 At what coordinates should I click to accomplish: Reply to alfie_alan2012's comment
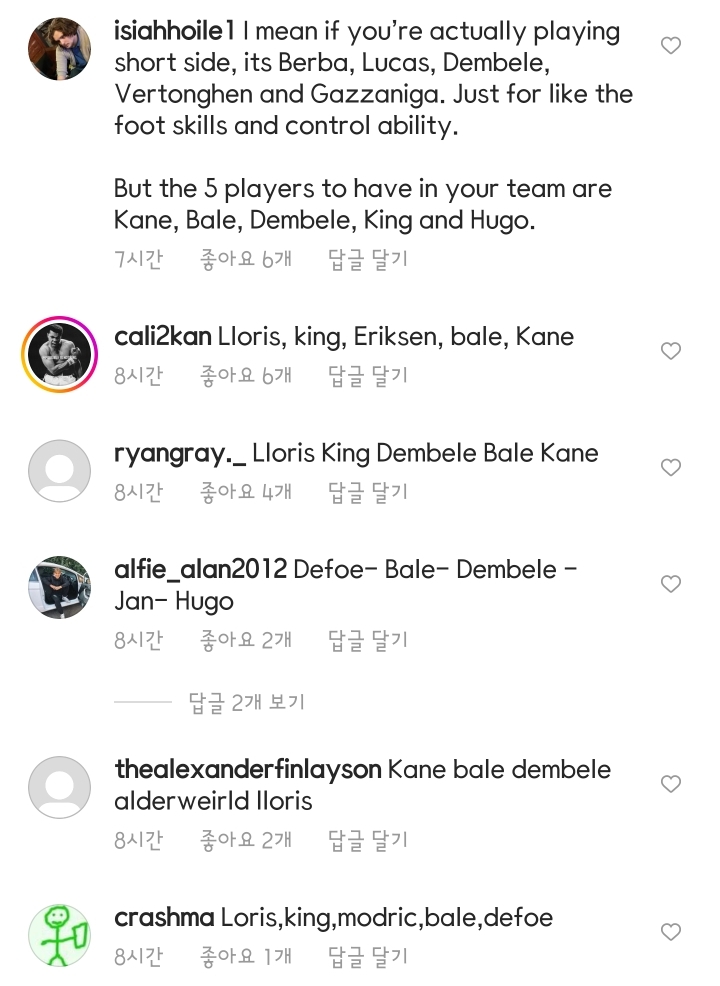[x=368, y=640]
